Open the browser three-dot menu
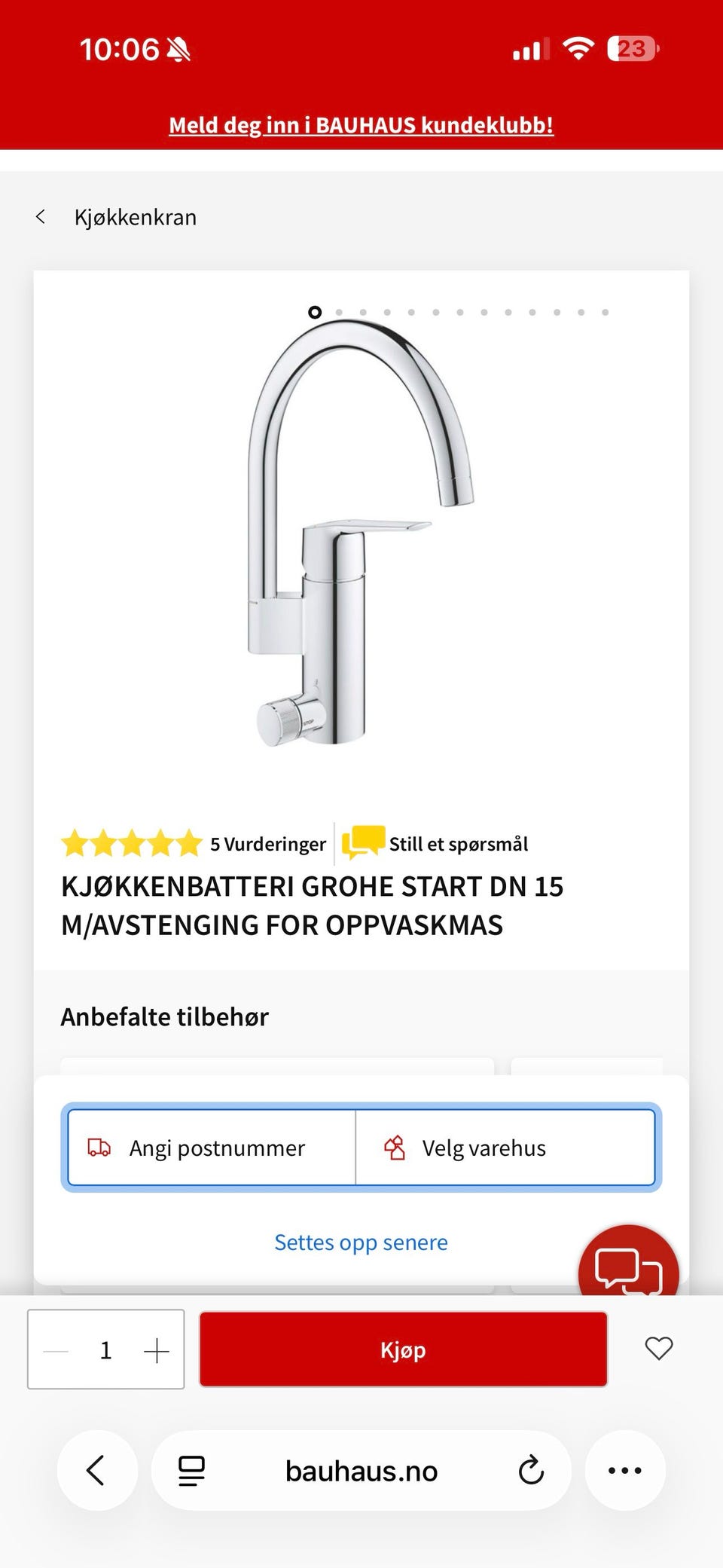 pos(625,1470)
